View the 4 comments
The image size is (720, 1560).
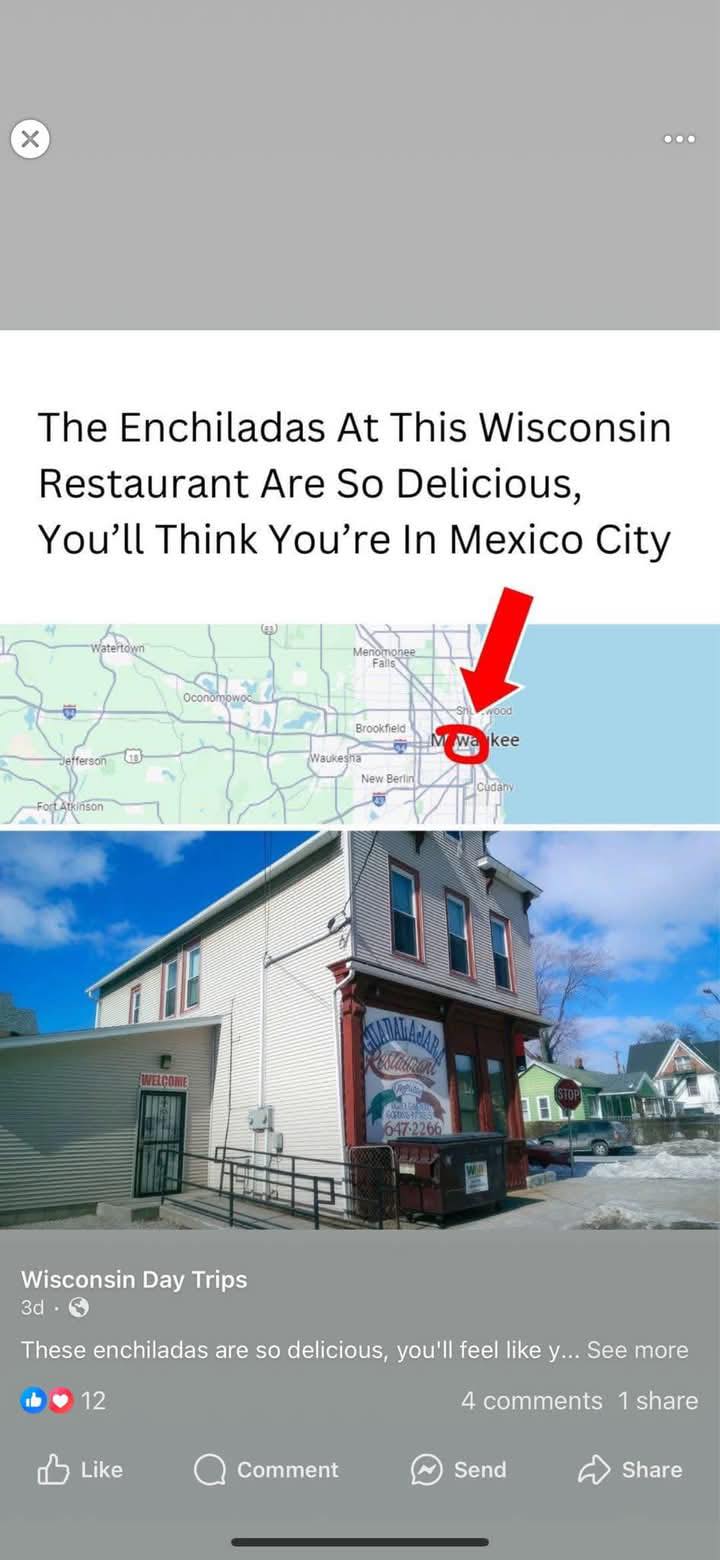click(x=531, y=1401)
